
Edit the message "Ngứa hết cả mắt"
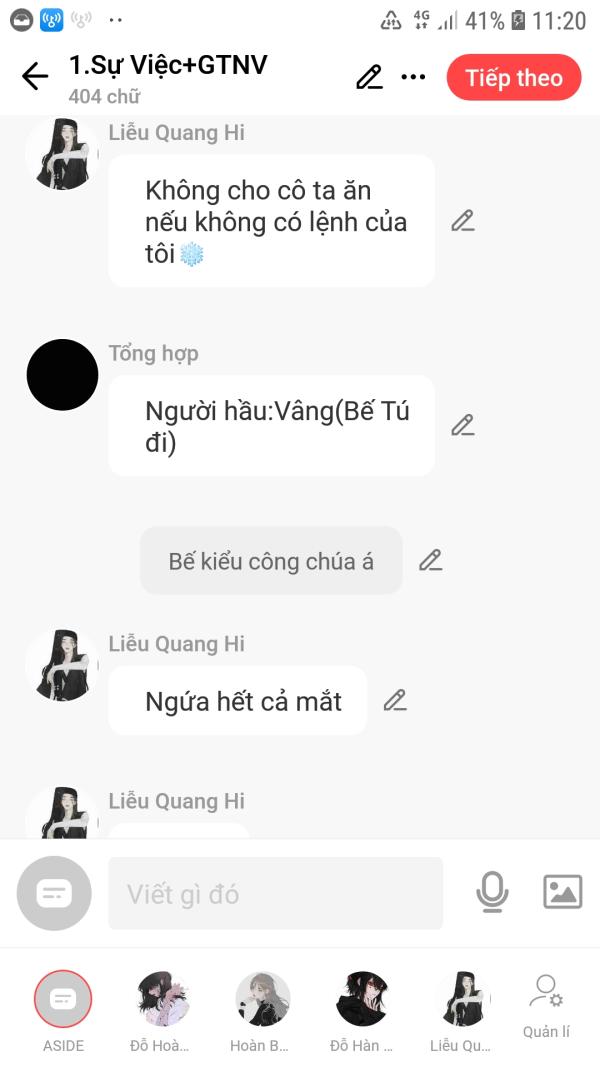point(395,700)
